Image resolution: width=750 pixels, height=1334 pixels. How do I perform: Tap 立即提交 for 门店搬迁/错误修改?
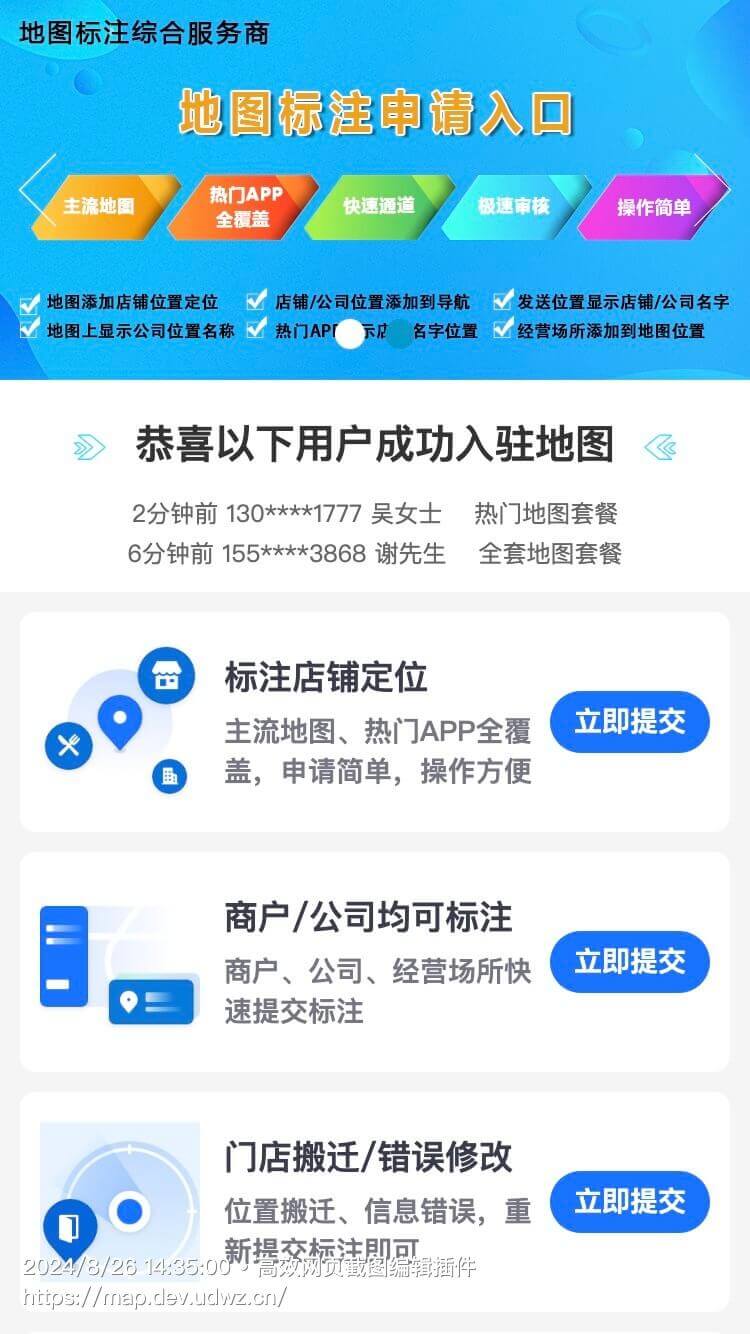629,1202
